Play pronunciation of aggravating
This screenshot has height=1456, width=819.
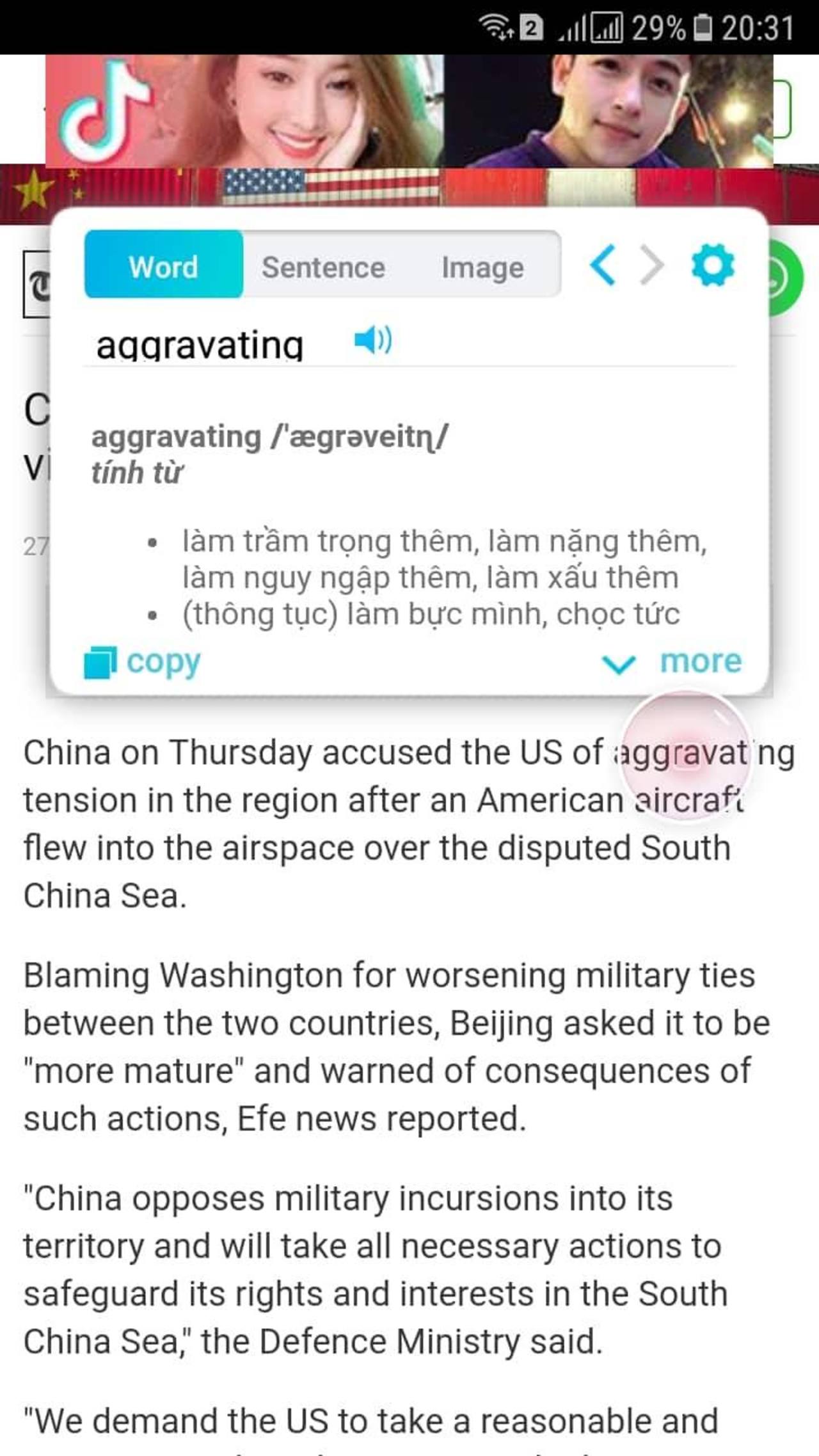(373, 340)
